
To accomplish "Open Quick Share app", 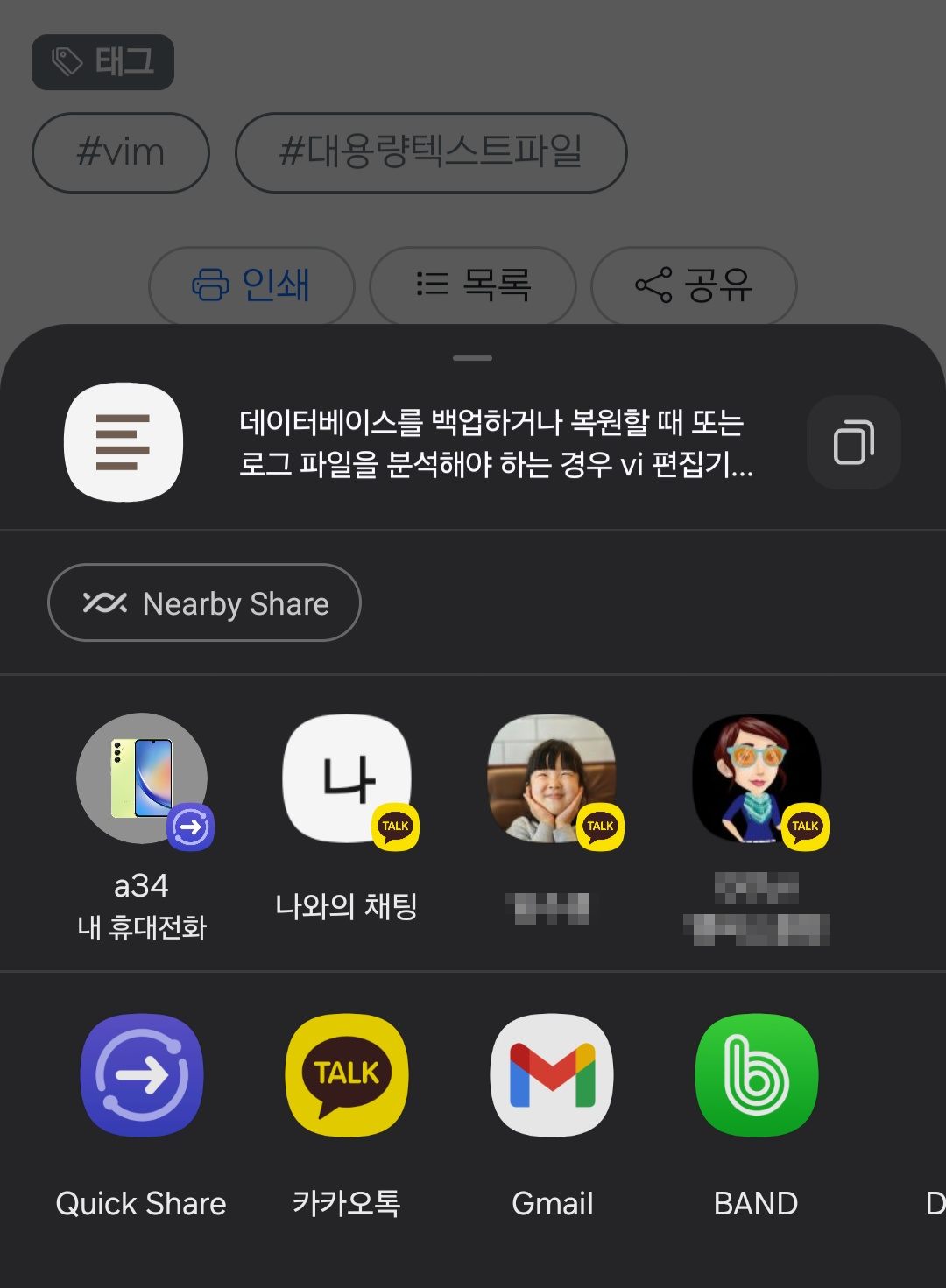I will pyautogui.click(x=142, y=1075).
